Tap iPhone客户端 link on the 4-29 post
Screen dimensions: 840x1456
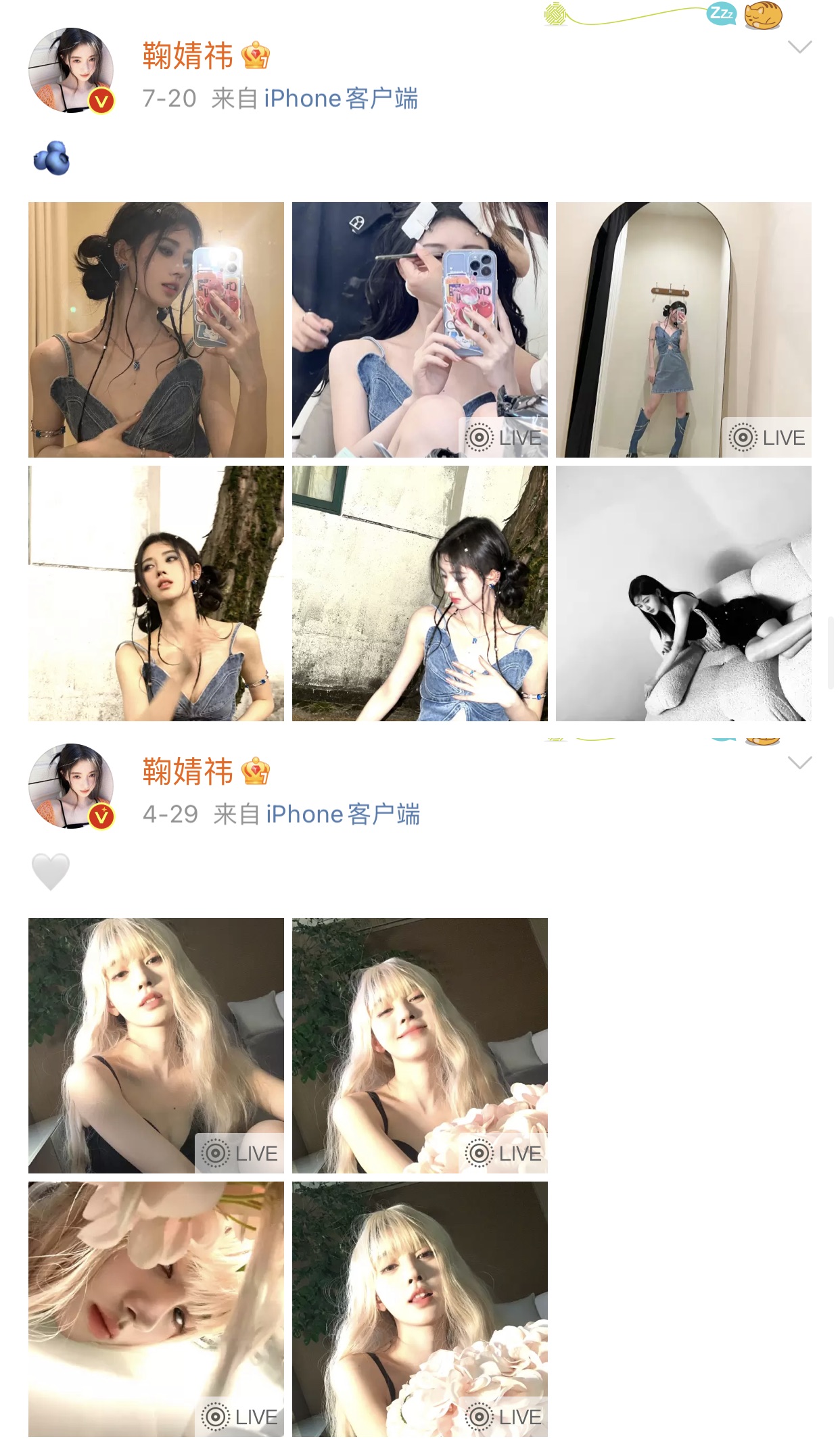[343, 815]
